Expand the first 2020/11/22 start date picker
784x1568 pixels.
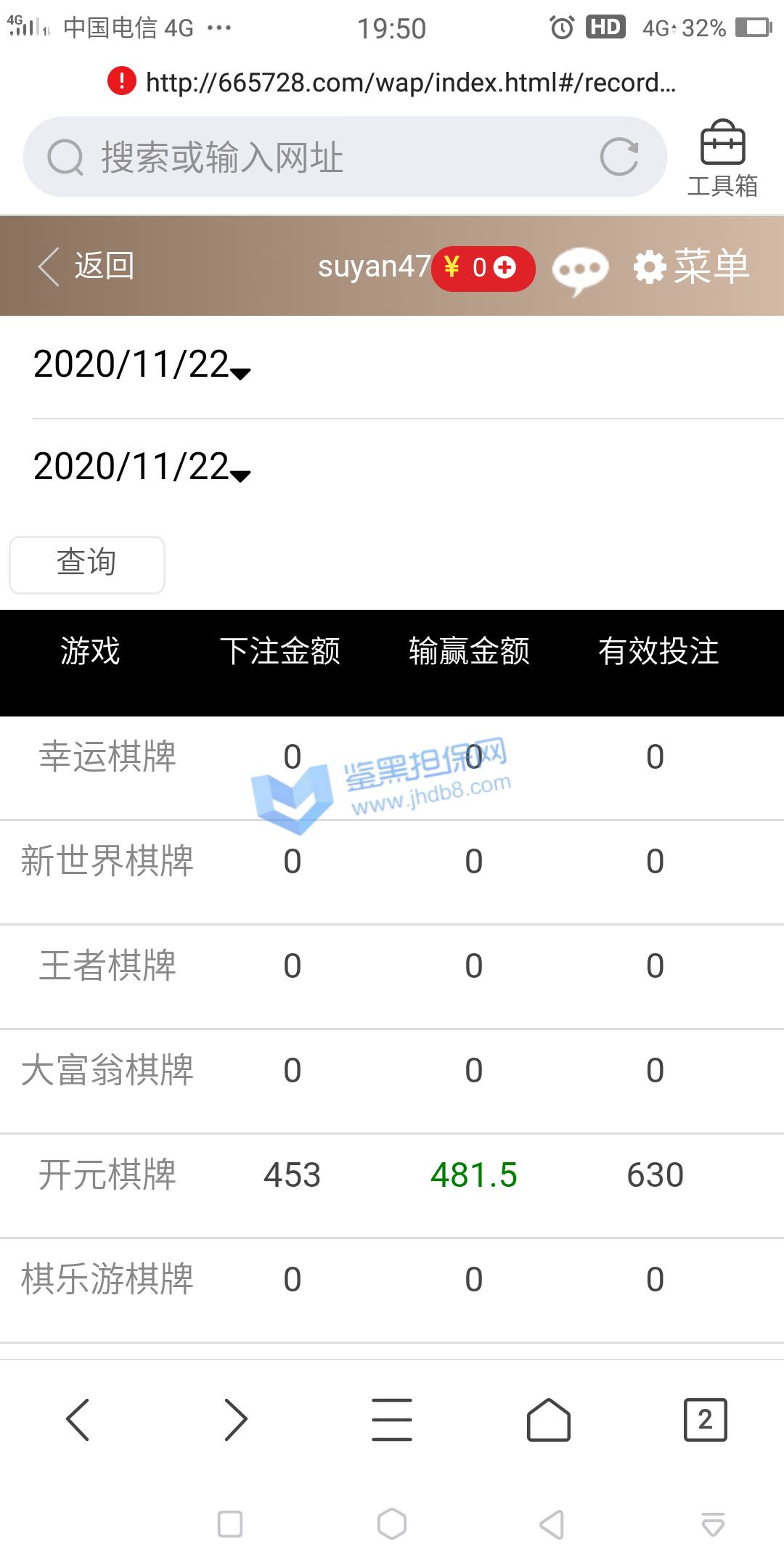tap(142, 365)
